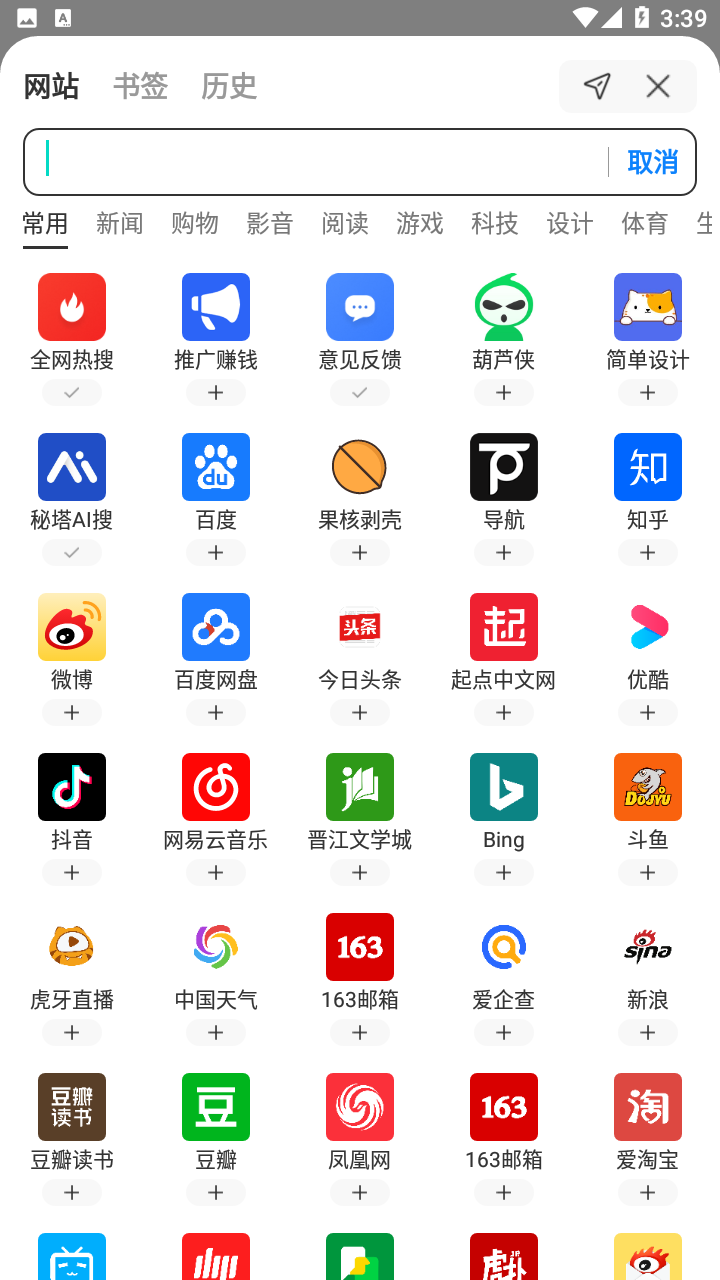Viewport: 720px width, 1280px height.
Task: Select the 影音 category
Action: coord(270,223)
